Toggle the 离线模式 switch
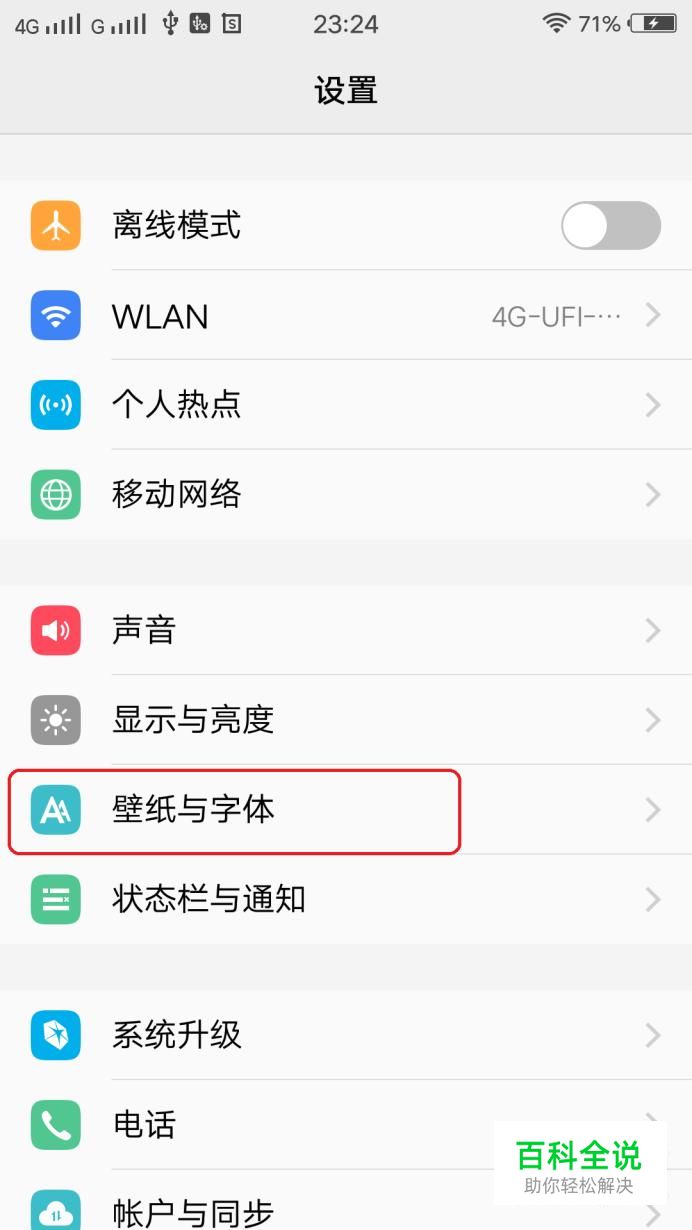Screen dimensions: 692x1230 point(610,225)
